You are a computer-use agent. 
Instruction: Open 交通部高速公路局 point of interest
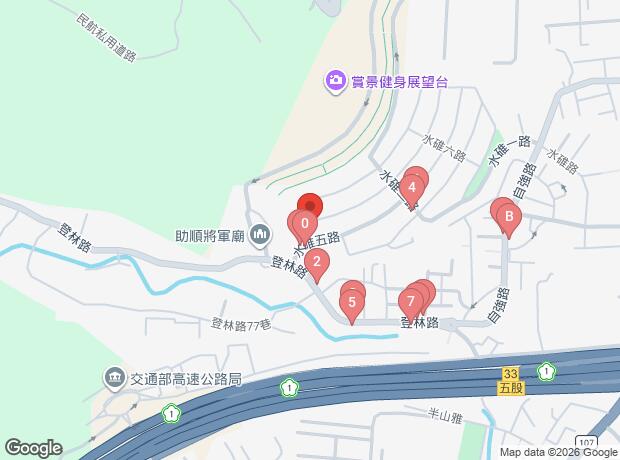tap(114, 378)
